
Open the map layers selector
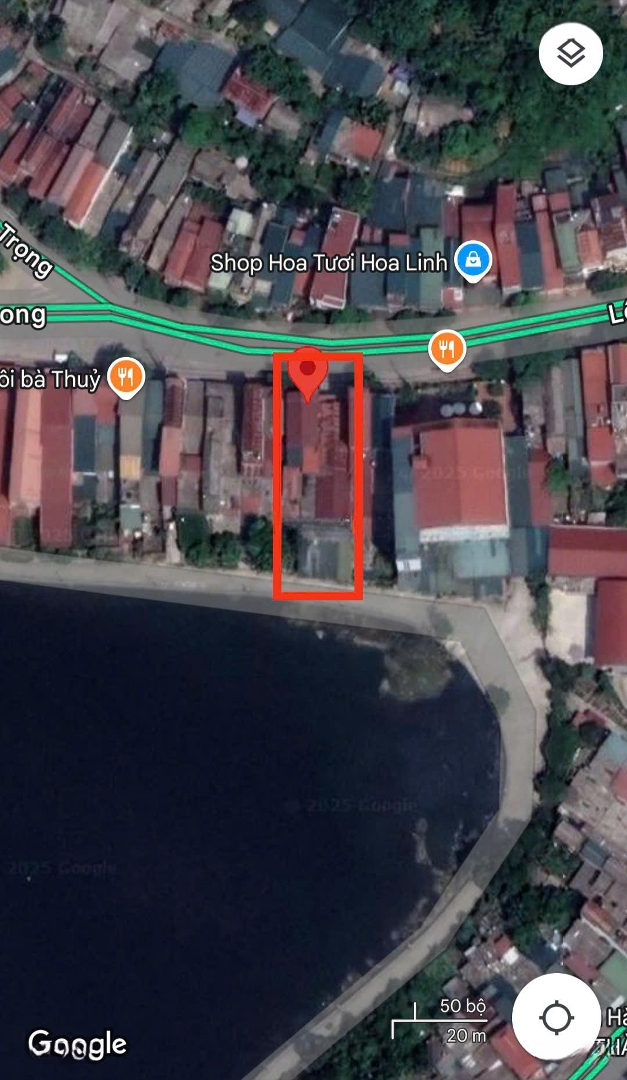(571, 53)
